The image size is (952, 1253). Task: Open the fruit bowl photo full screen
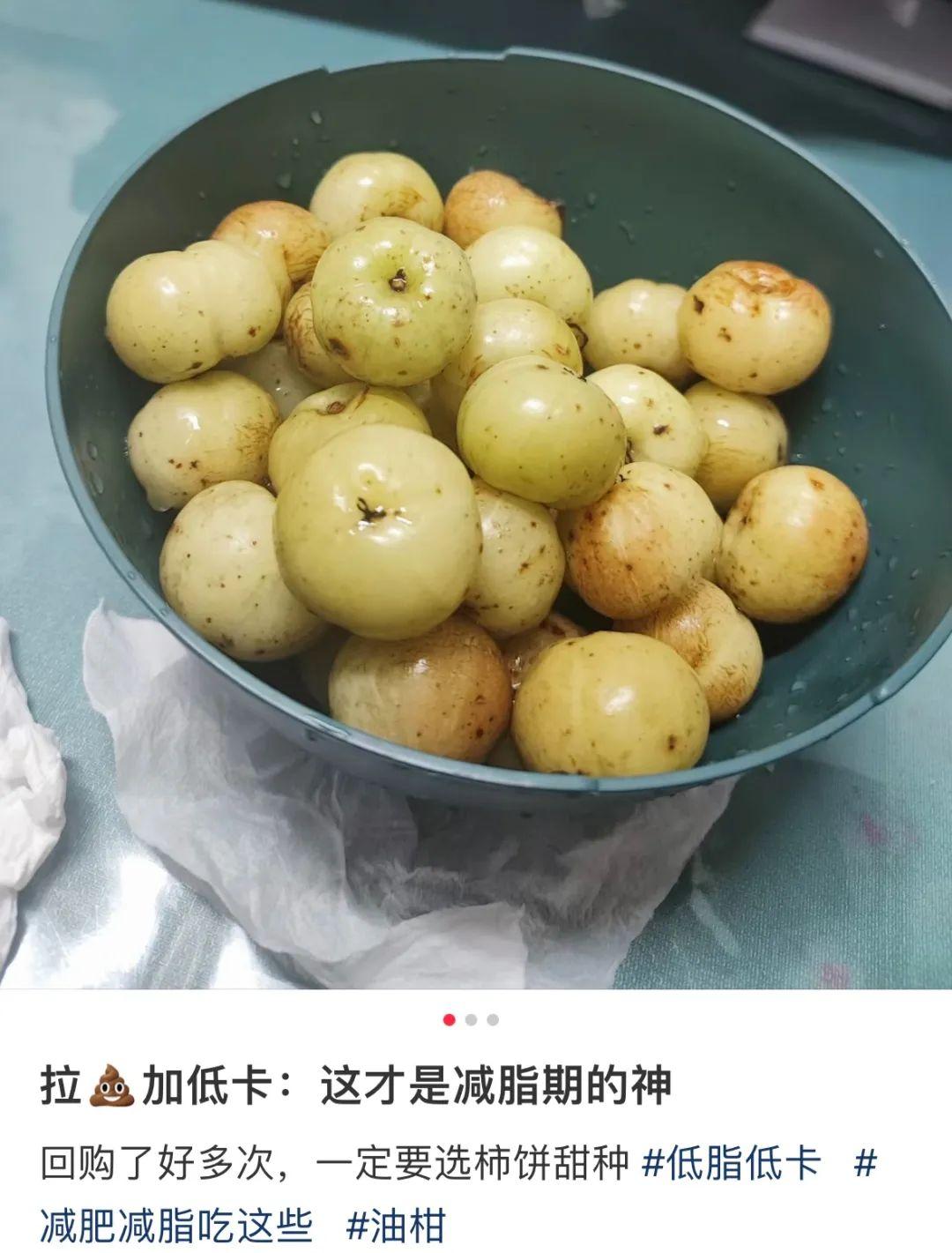tap(476, 494)
